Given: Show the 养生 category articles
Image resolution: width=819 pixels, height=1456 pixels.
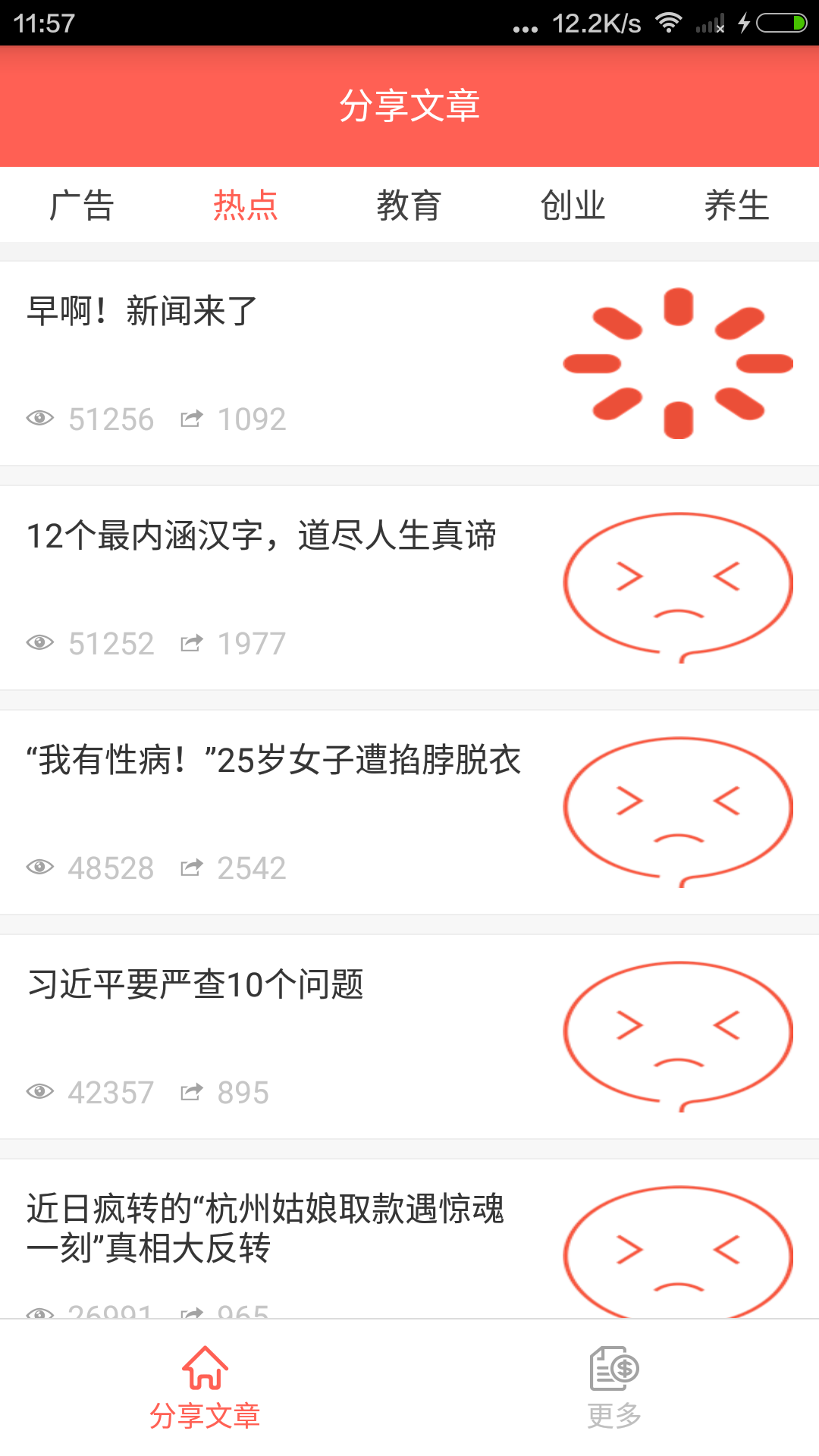Looking at the screenshot, I should click(x=736, y=206).
